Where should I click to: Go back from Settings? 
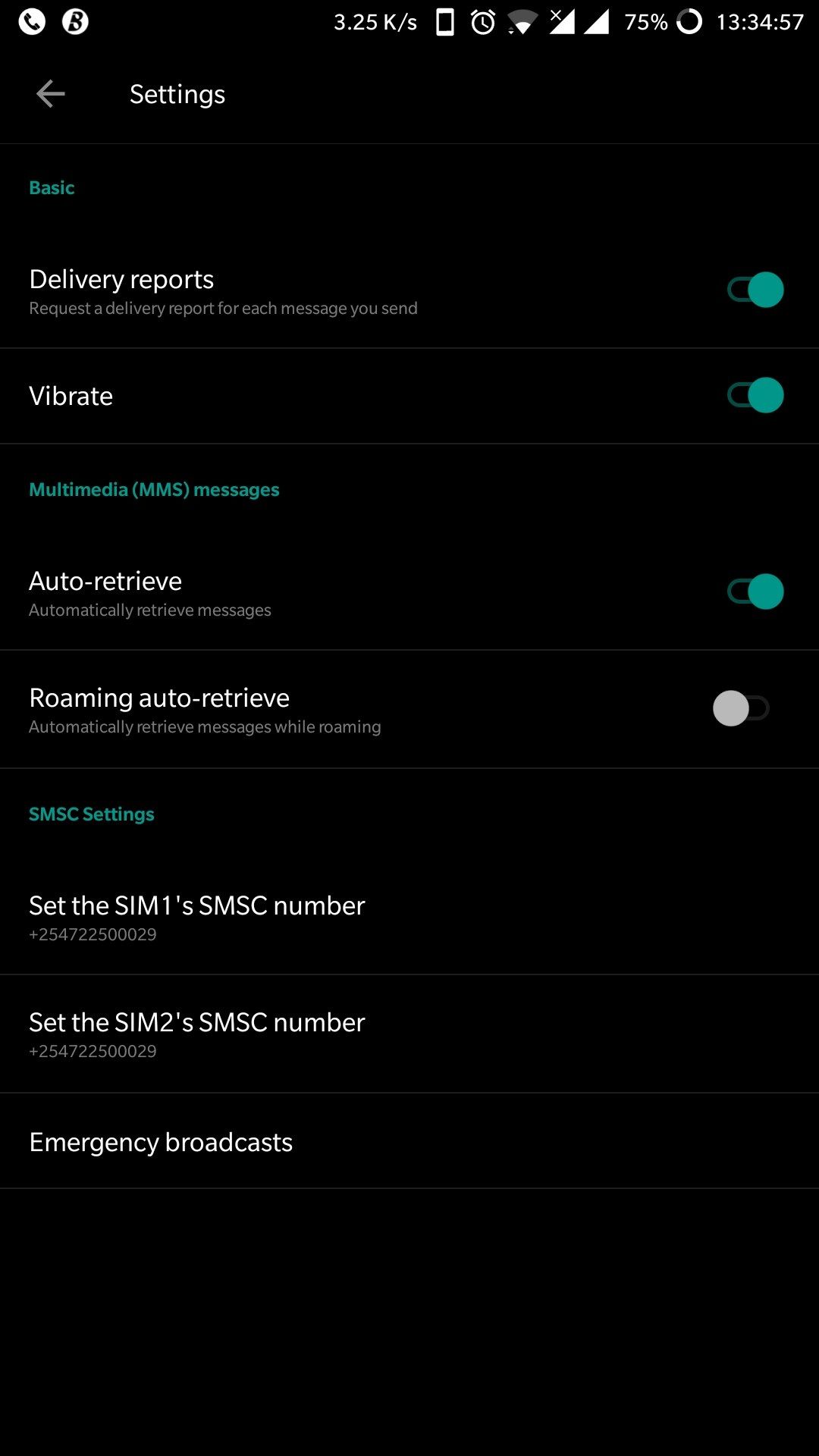tap(51, 94)
